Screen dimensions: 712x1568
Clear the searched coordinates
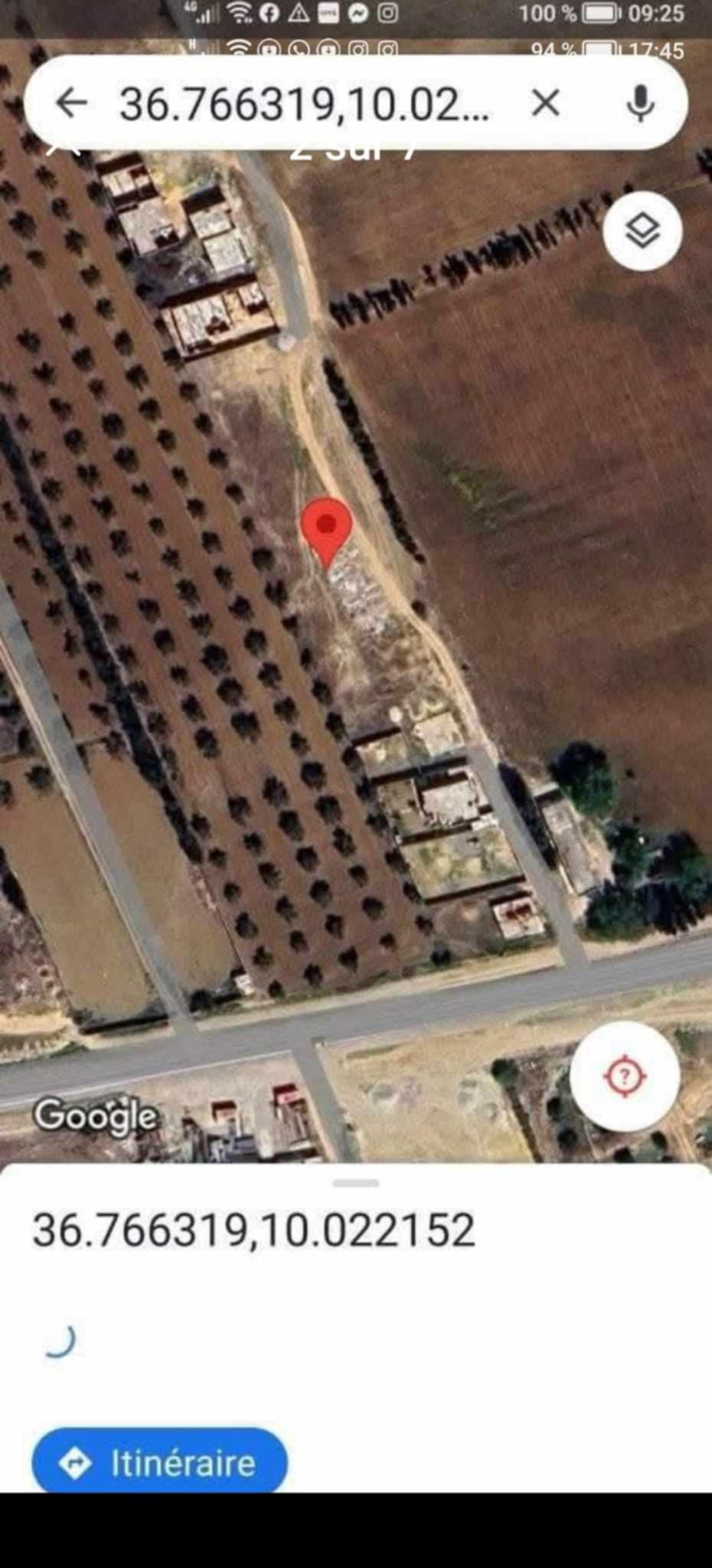(x=546, y=103)
